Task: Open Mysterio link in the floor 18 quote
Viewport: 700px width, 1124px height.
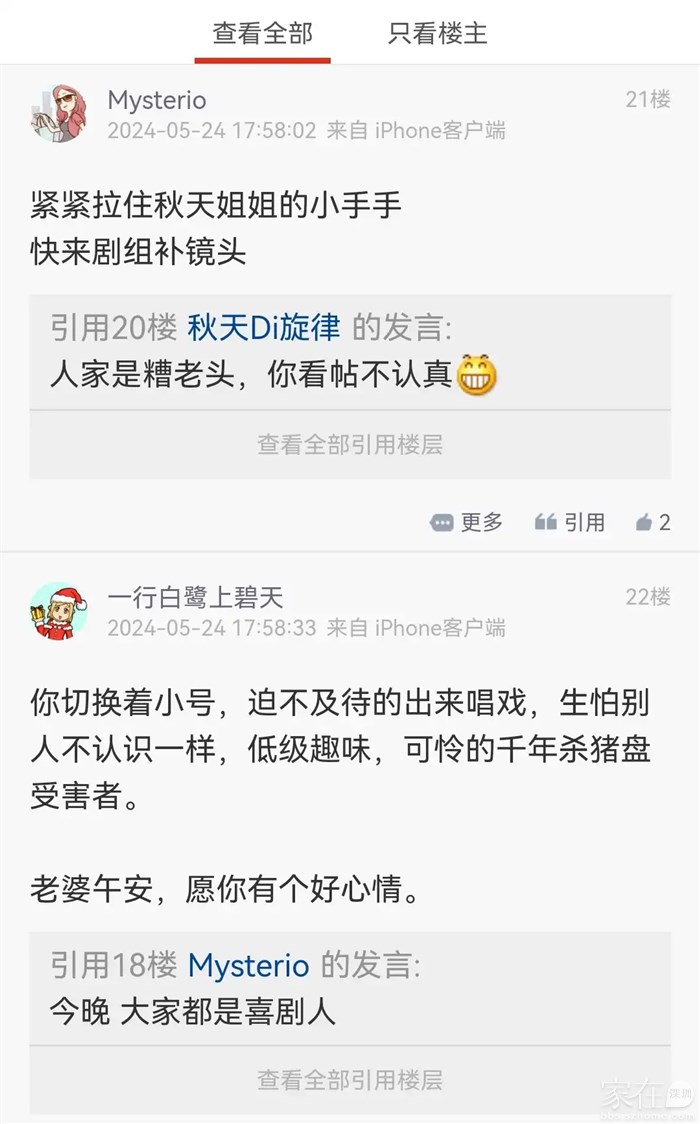Action: [x=249, y=966]
